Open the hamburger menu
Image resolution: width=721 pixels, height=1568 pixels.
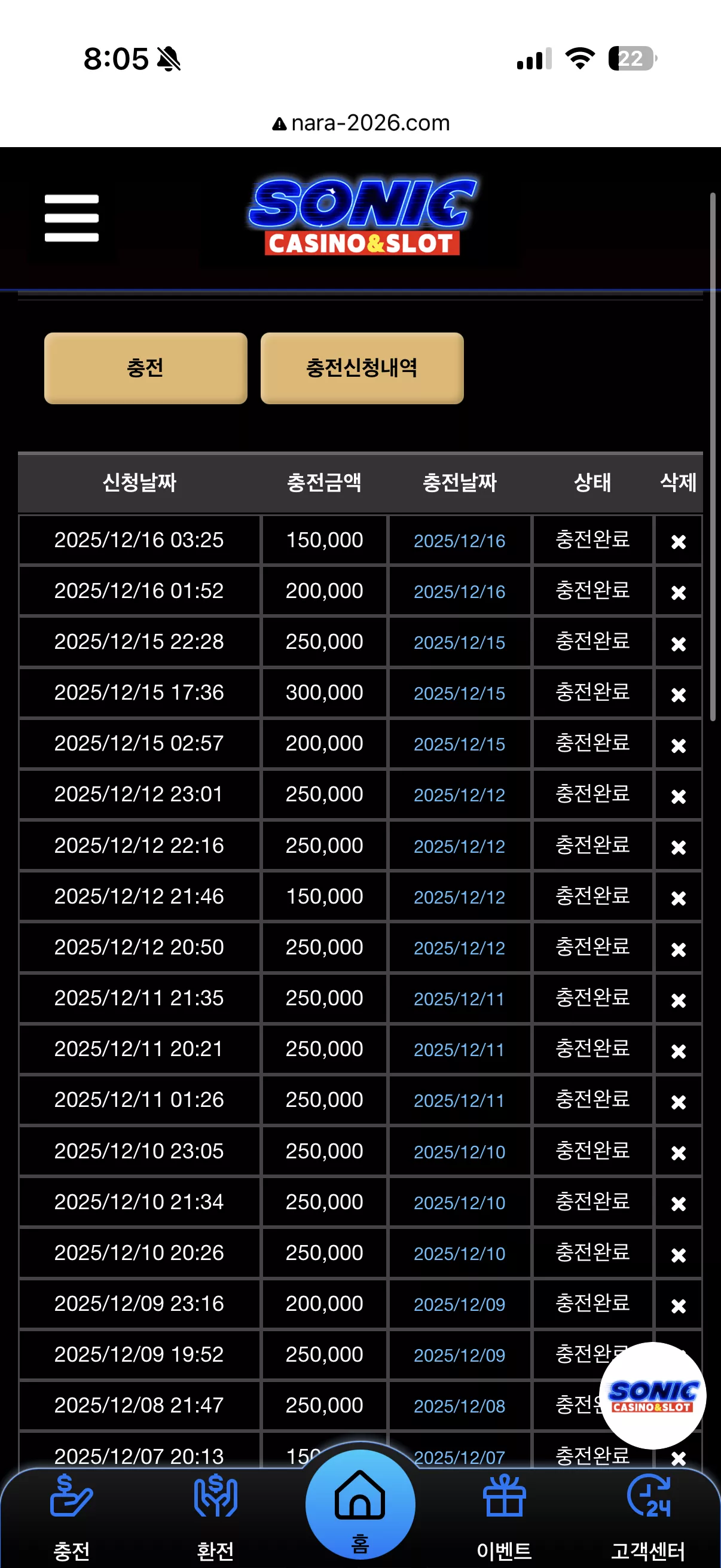[x=71, y=218]
